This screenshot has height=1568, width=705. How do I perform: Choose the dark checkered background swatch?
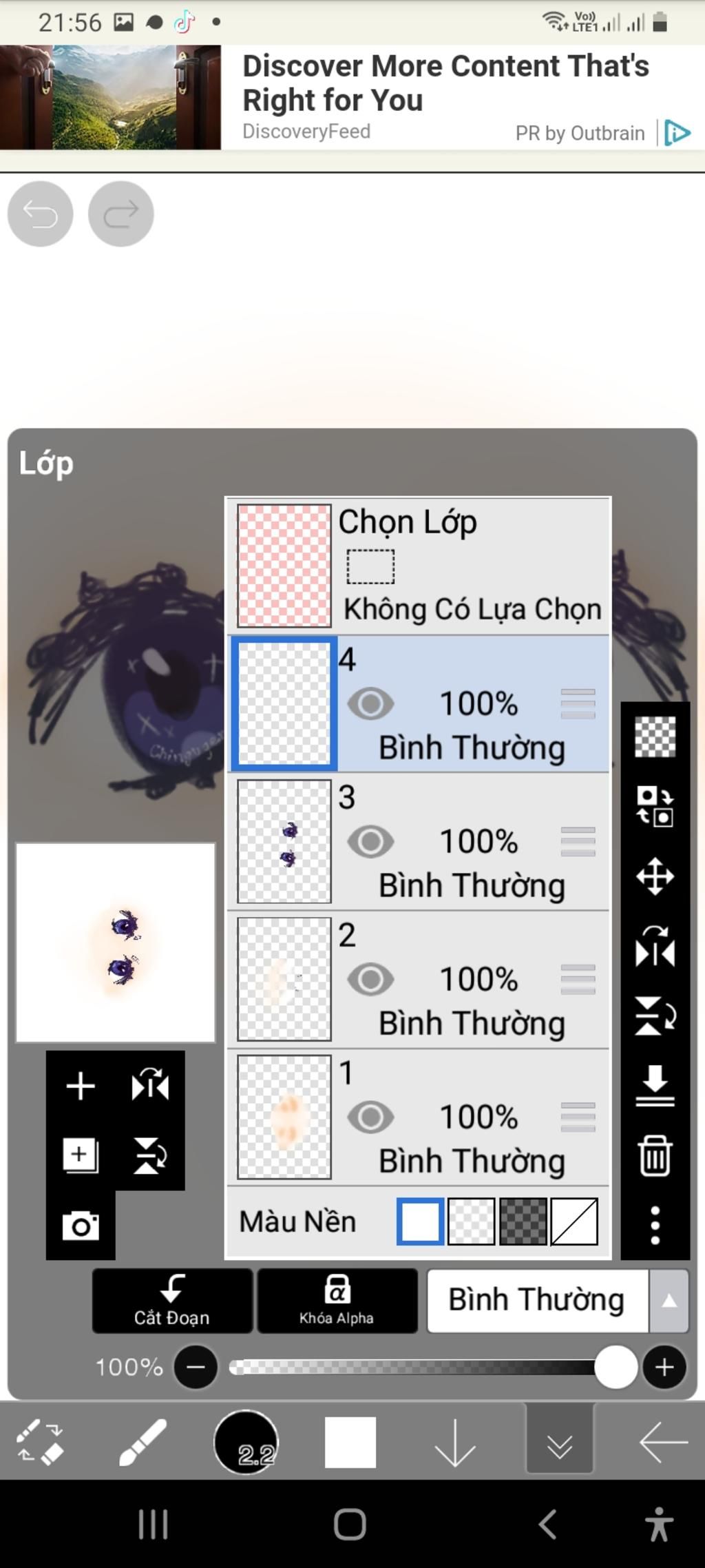pos(523,1221)
